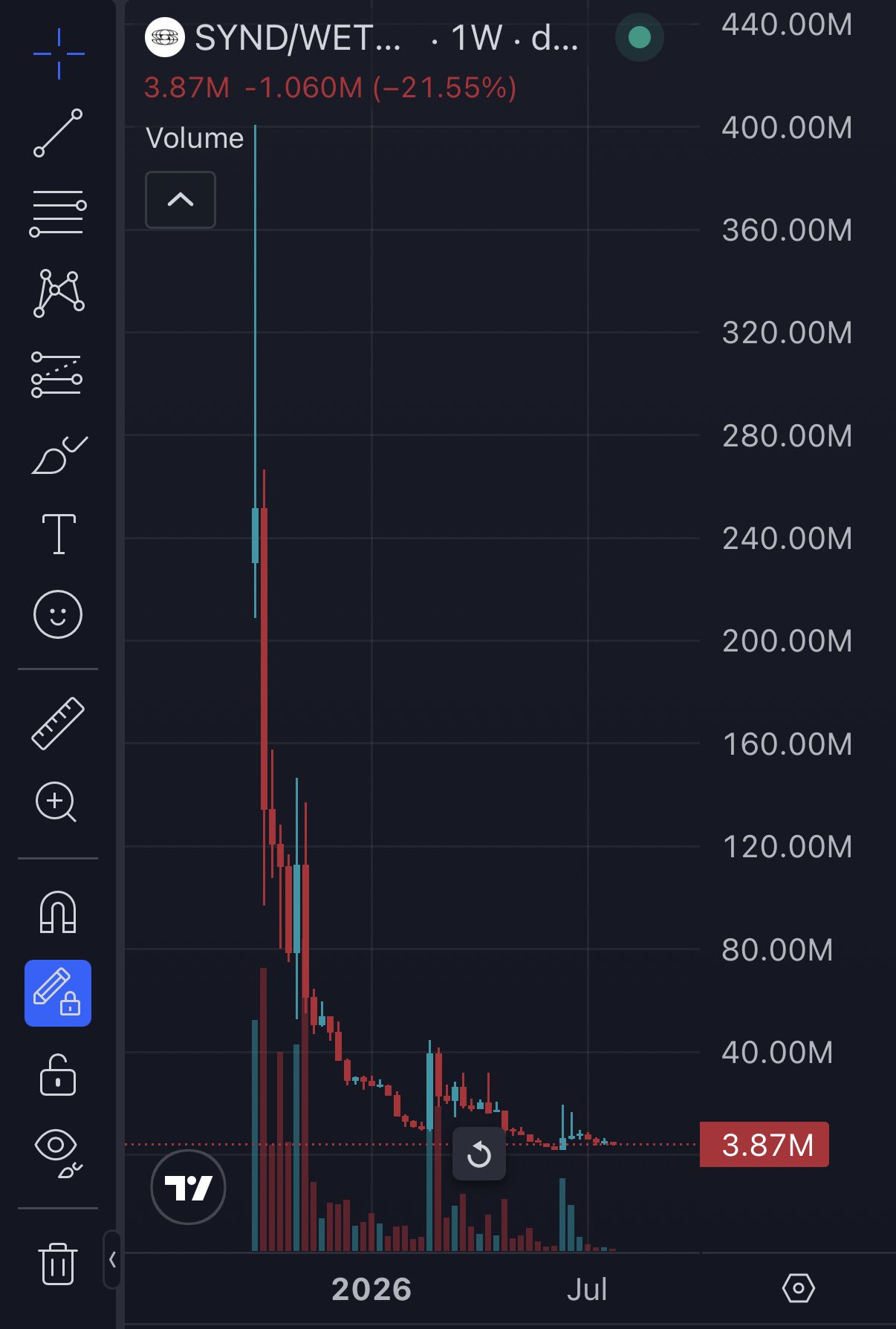Tap the zoom-in magnifier tool
Viewport: 896px width, 1329px height.
click(x=56, y=802)
